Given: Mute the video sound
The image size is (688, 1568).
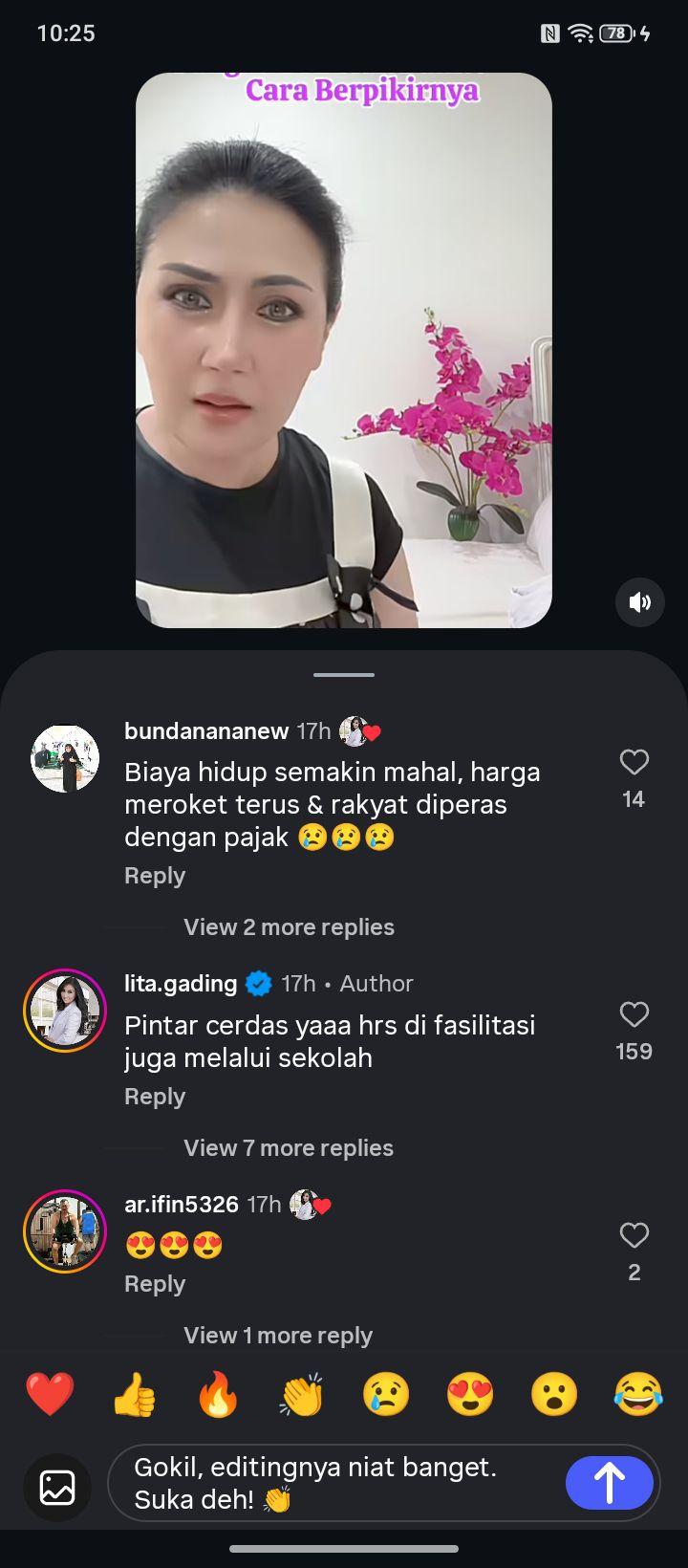Looking at the screenshot, I should [640, 602].
